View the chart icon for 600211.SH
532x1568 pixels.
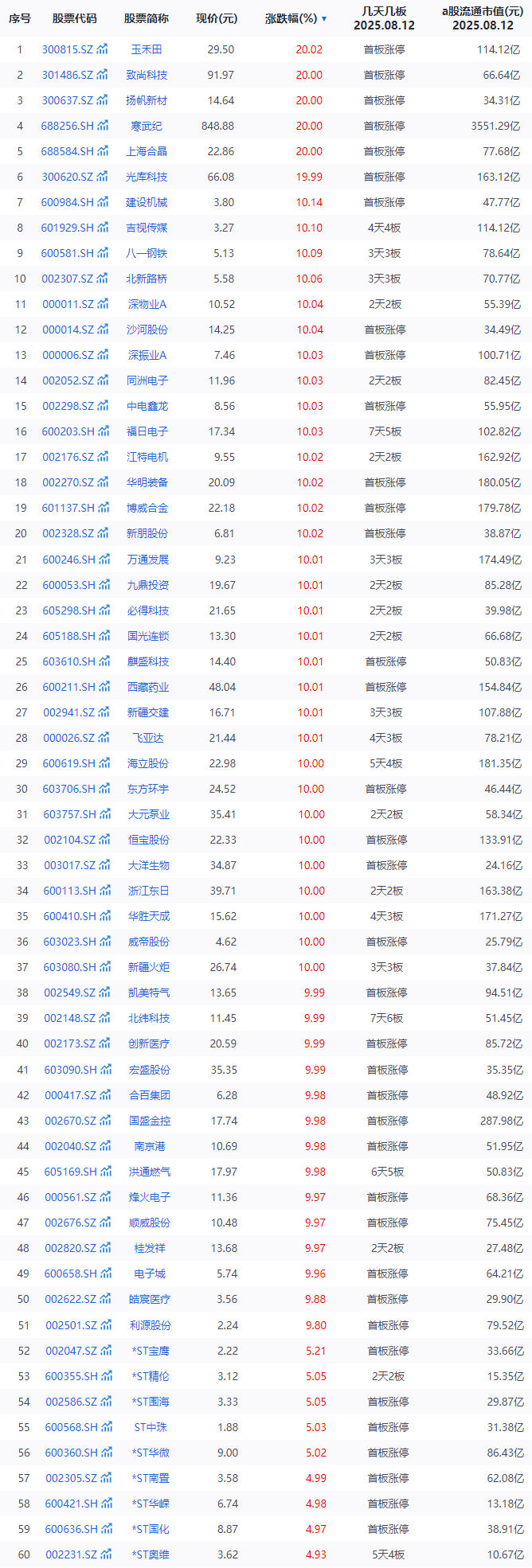(x=104, y=687)
